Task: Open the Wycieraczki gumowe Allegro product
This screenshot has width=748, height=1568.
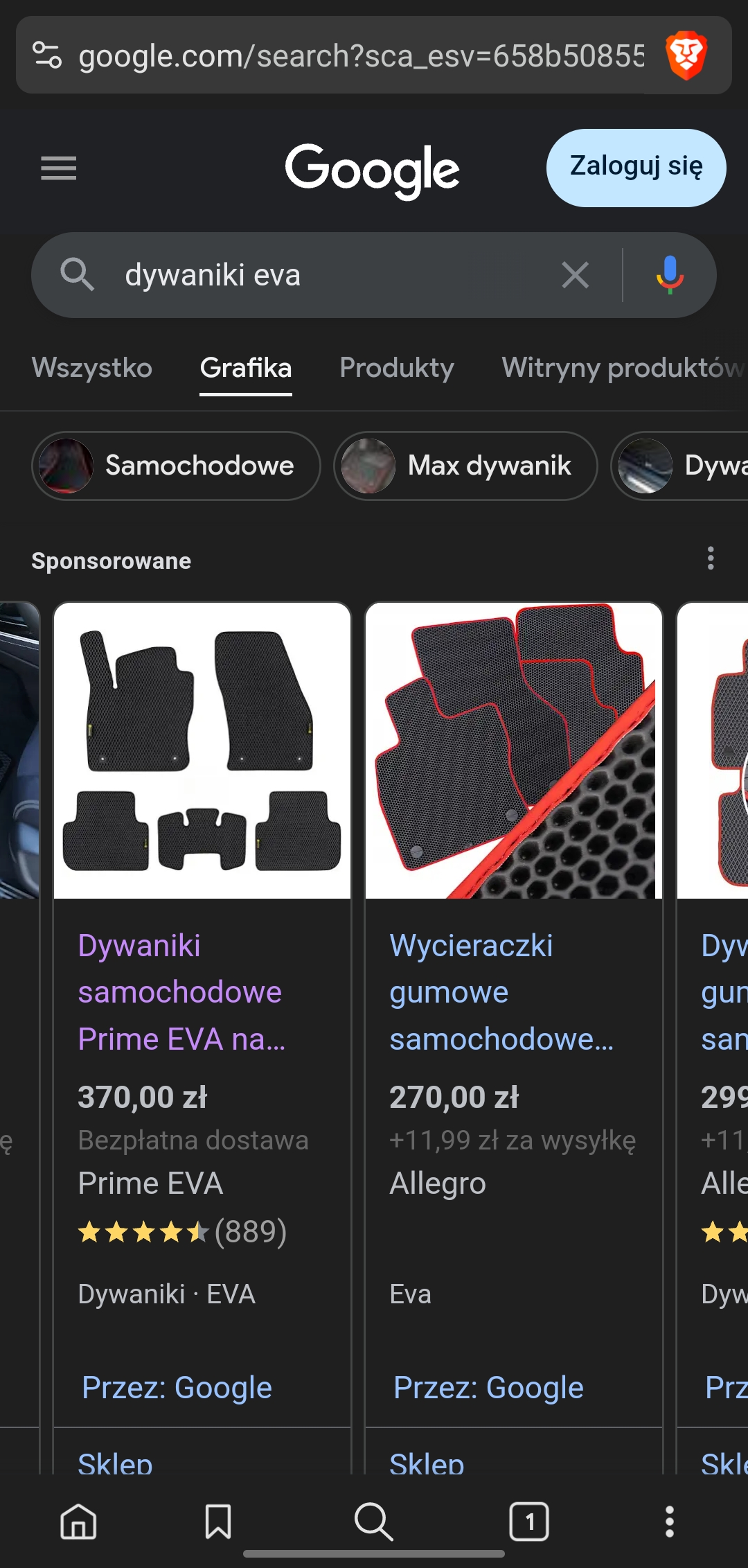Action: coord(501,992)
